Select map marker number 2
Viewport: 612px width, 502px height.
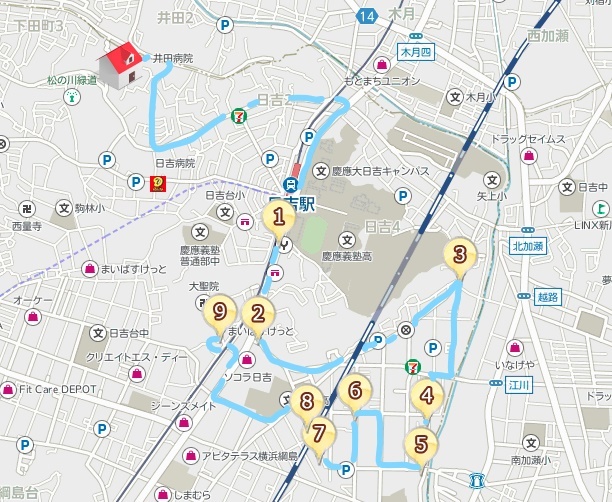(x=258, y=315)
